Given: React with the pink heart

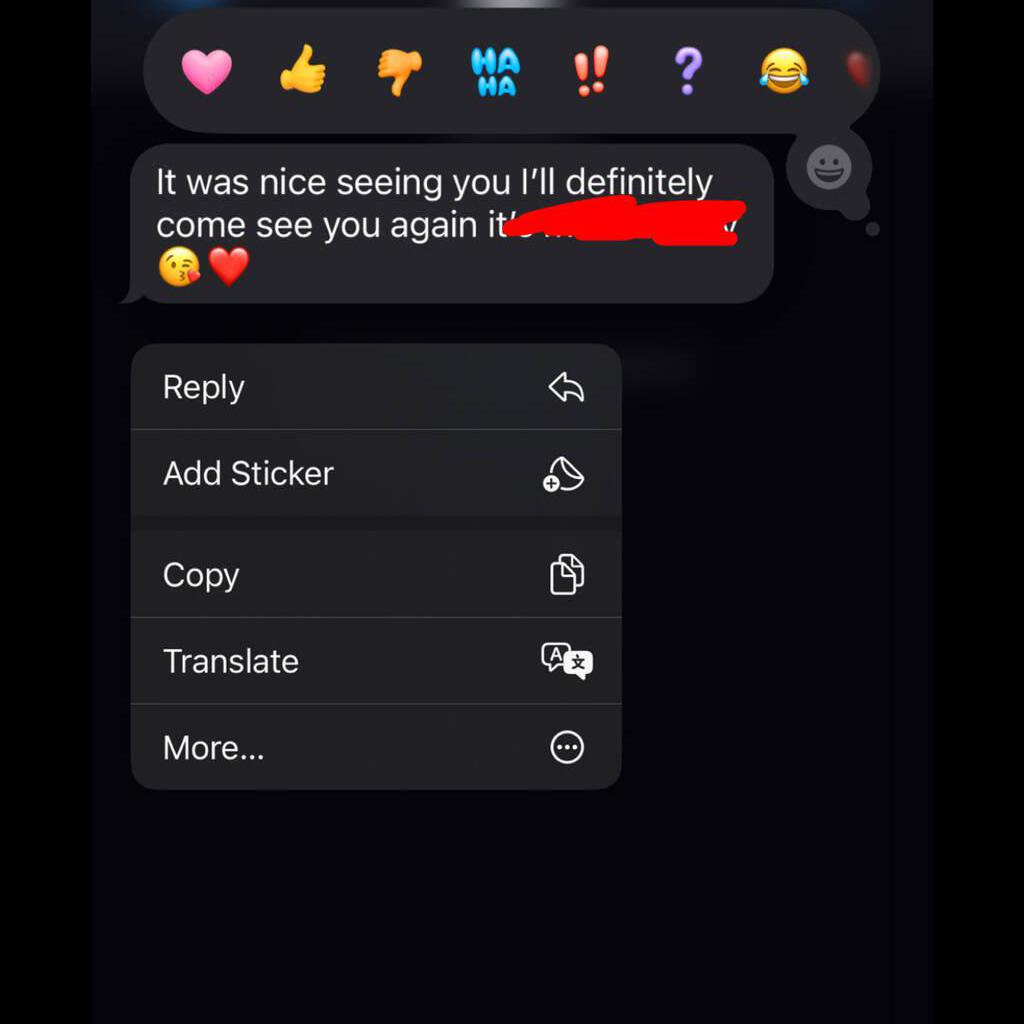Looking at the screenshot, I should pyautogui.click(x=207, y=72).
